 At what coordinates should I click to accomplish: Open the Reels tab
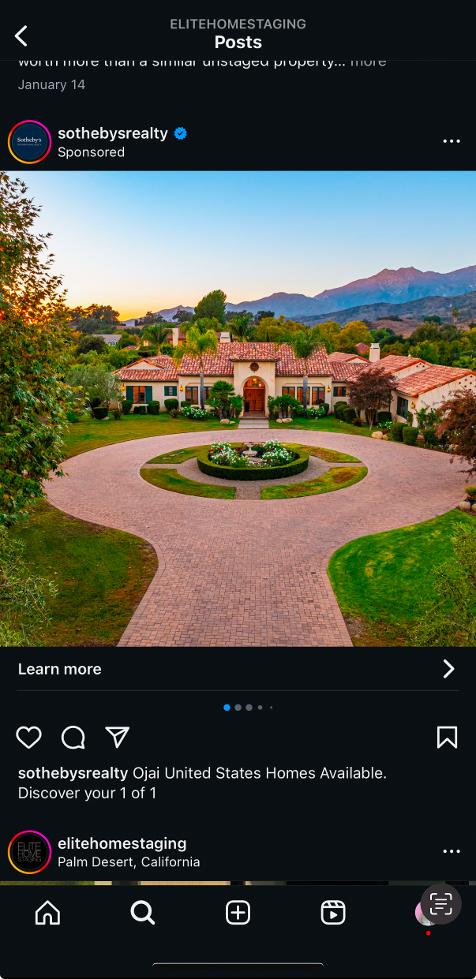(x=333, y=913)
